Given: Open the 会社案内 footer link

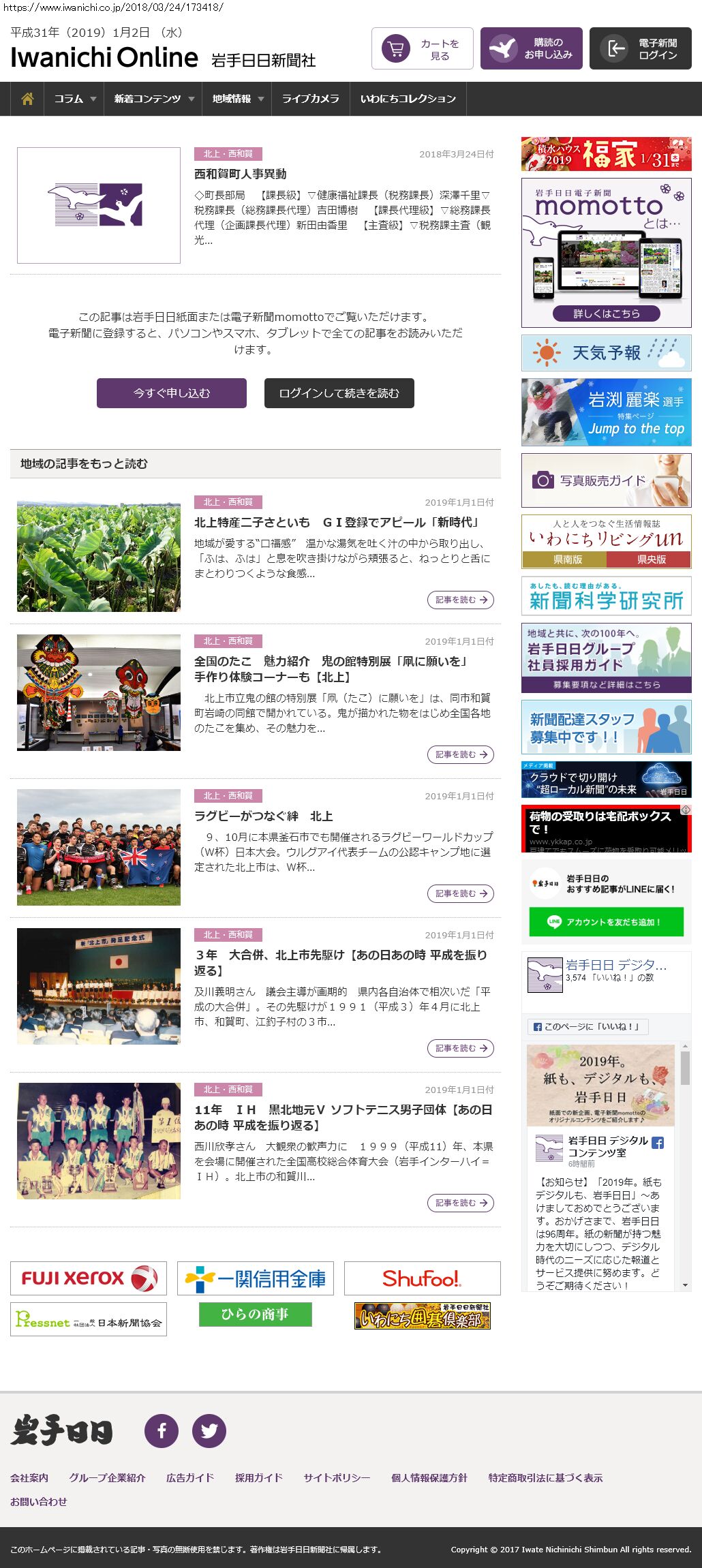Looking at the screenshot, I should pos(29,1477).
